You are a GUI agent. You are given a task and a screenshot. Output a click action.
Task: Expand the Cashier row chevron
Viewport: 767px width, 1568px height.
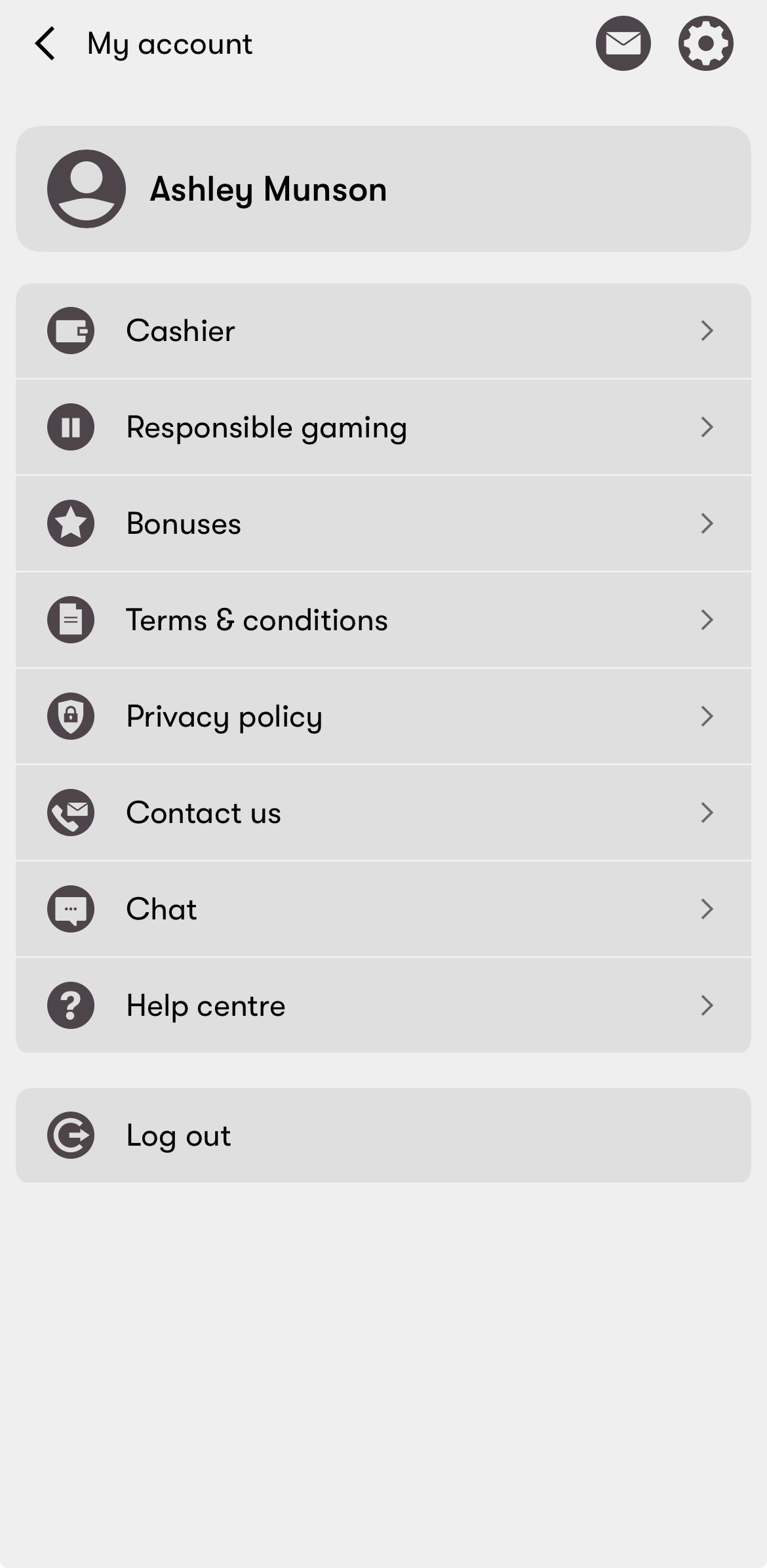(x=707, y=331)
